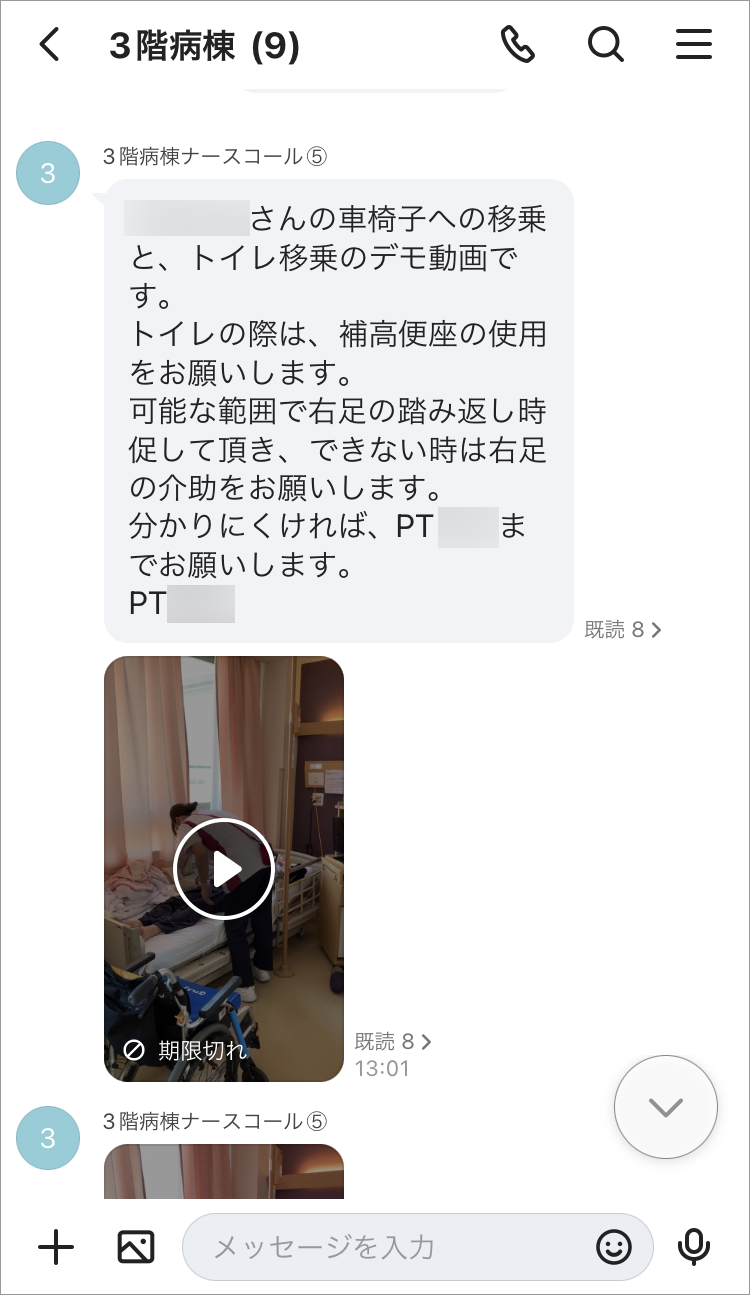Go back from the 3階病棟 chat
The height and width of the screenshot is (1295, 750).
pos(49,45)
